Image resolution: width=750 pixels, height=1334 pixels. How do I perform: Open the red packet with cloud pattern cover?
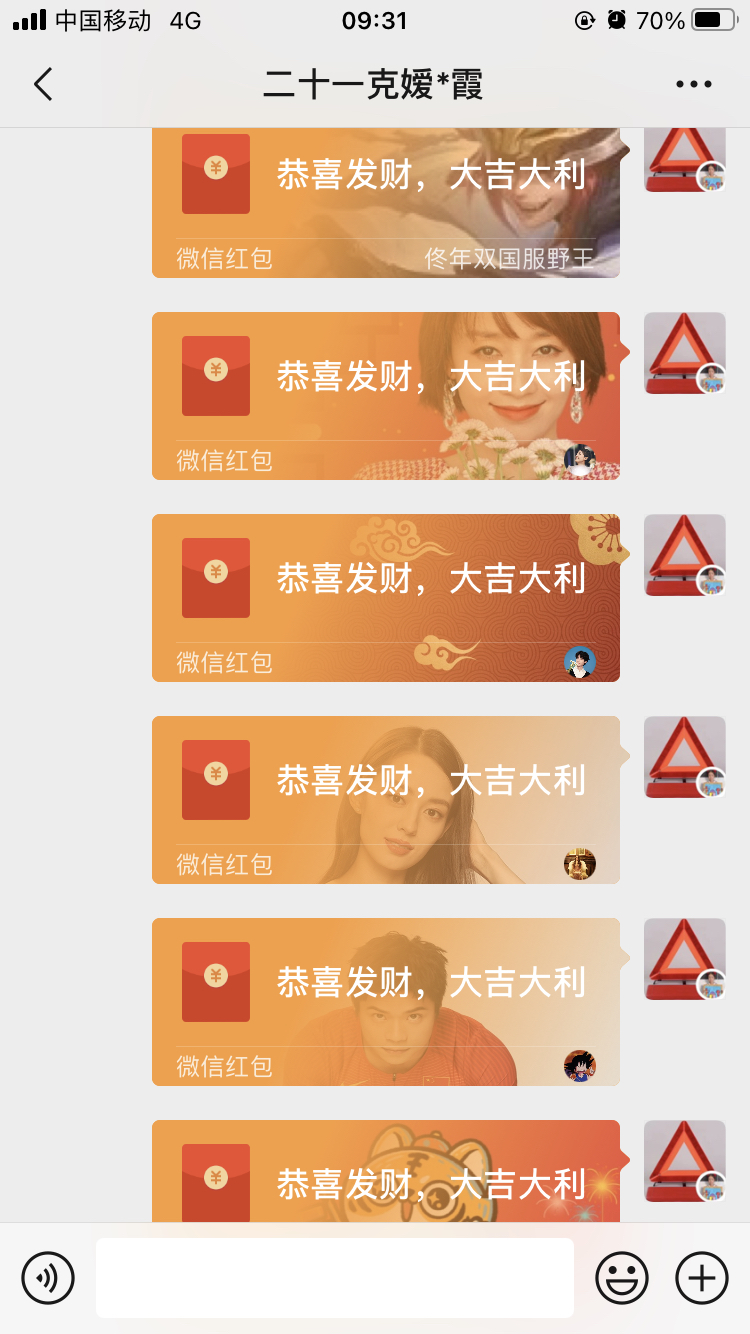(x=386, y=598)
